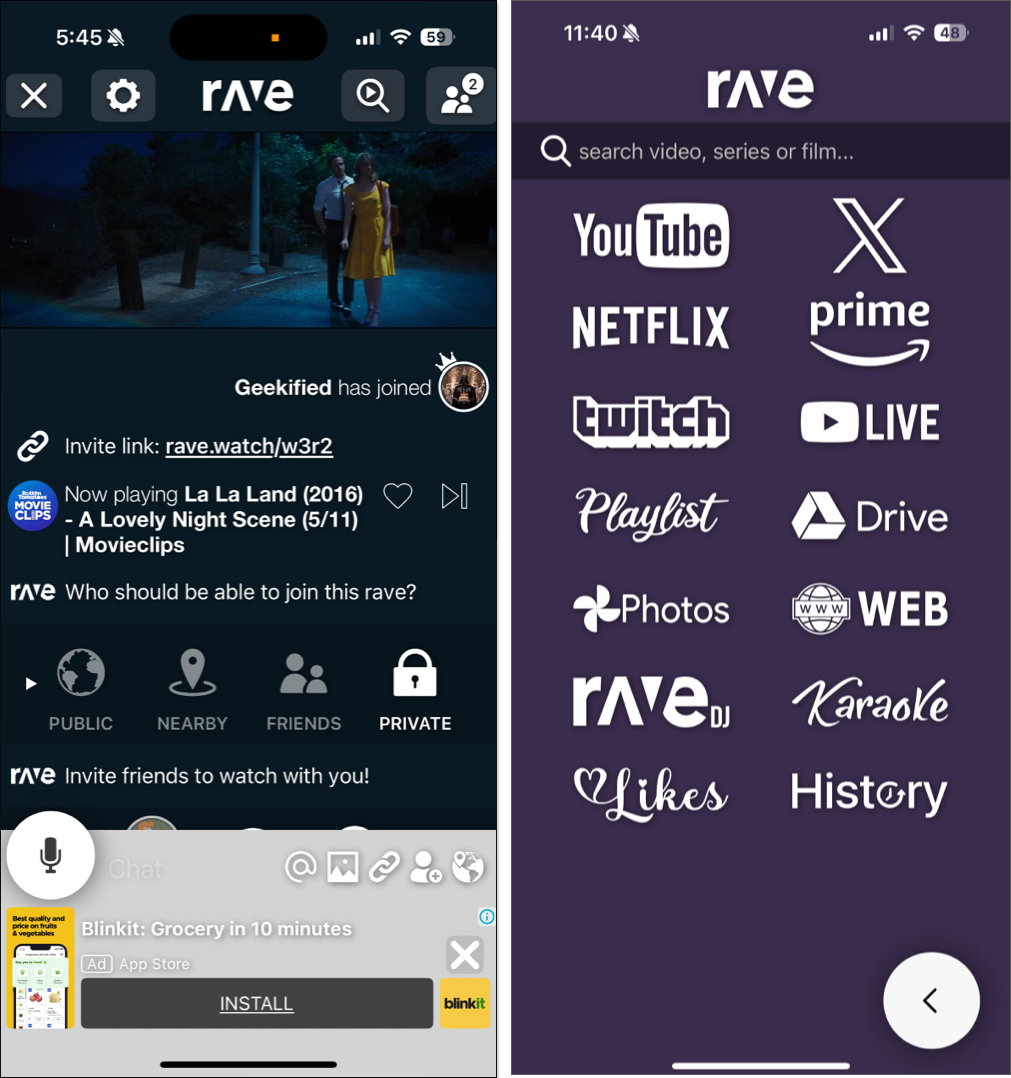Set rave privacy to Friends
This screenshot has width=1011, height=1078.
coord(303,689)
